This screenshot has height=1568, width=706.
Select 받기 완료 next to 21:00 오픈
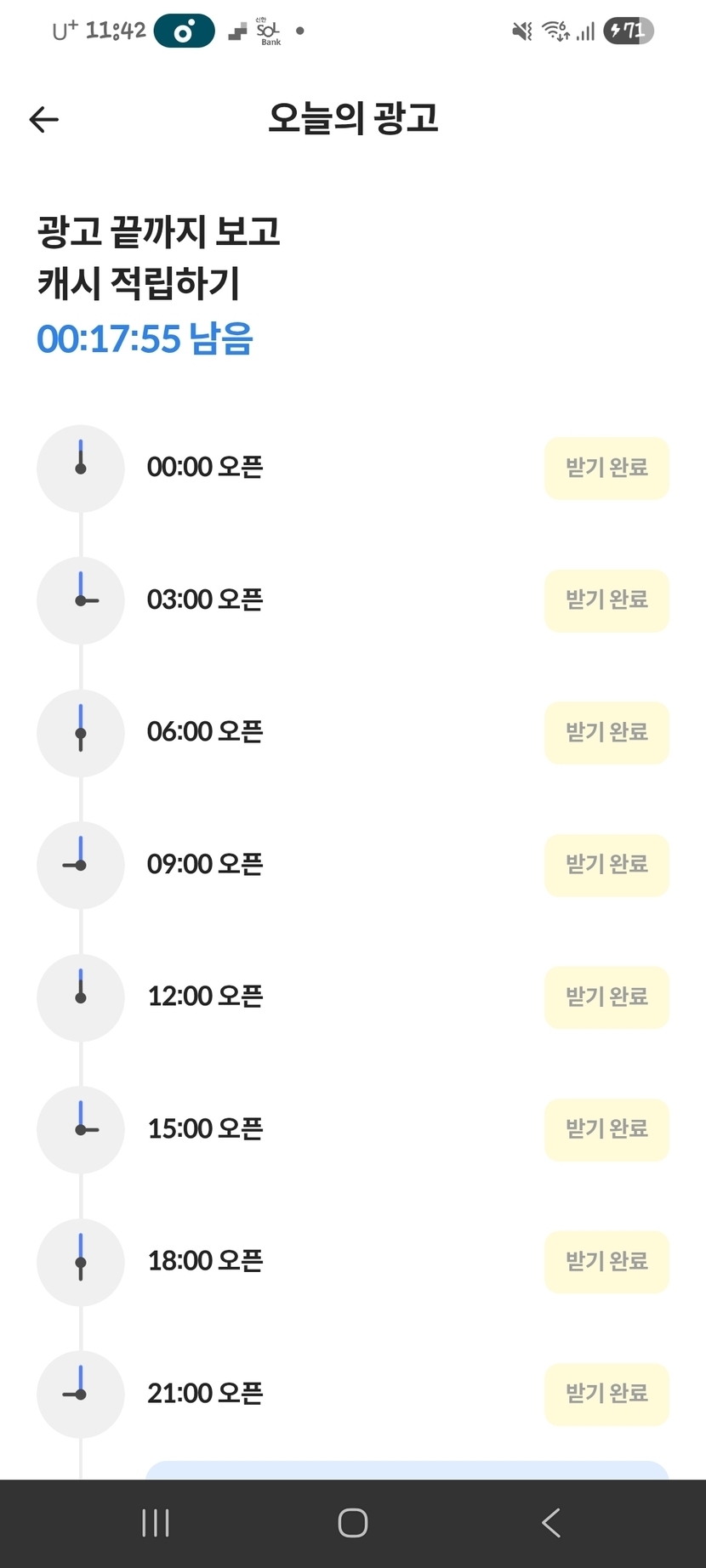point(606,1394)
